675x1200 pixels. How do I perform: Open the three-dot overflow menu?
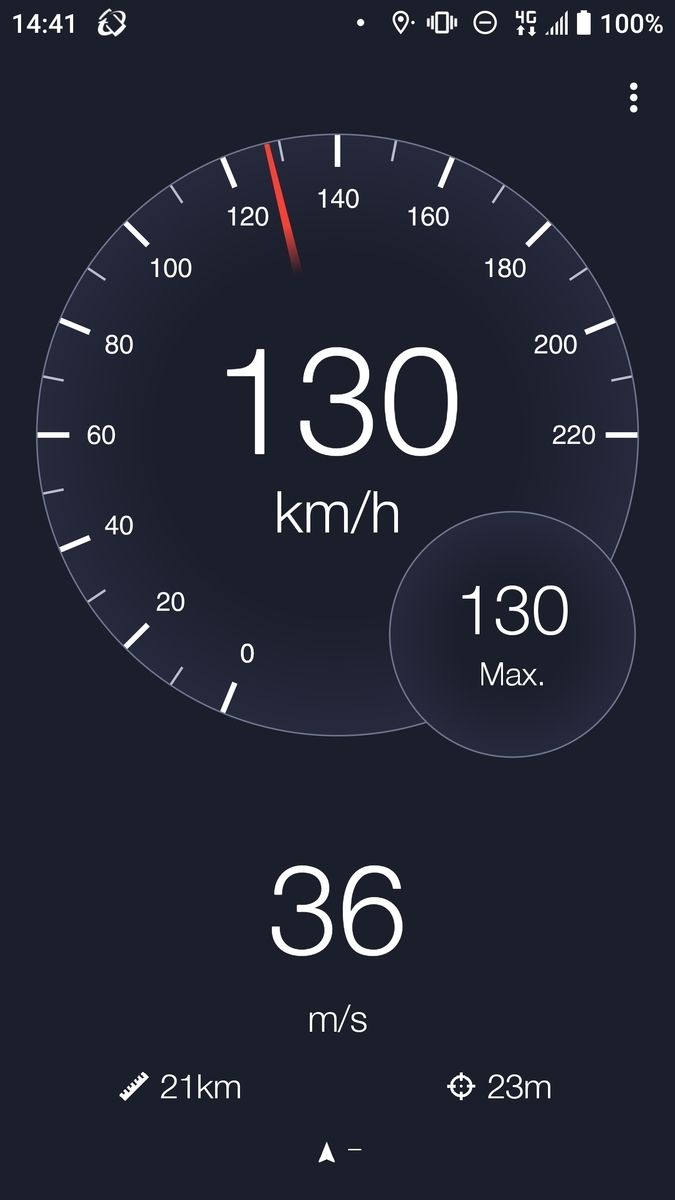click(x=633, y=98)
